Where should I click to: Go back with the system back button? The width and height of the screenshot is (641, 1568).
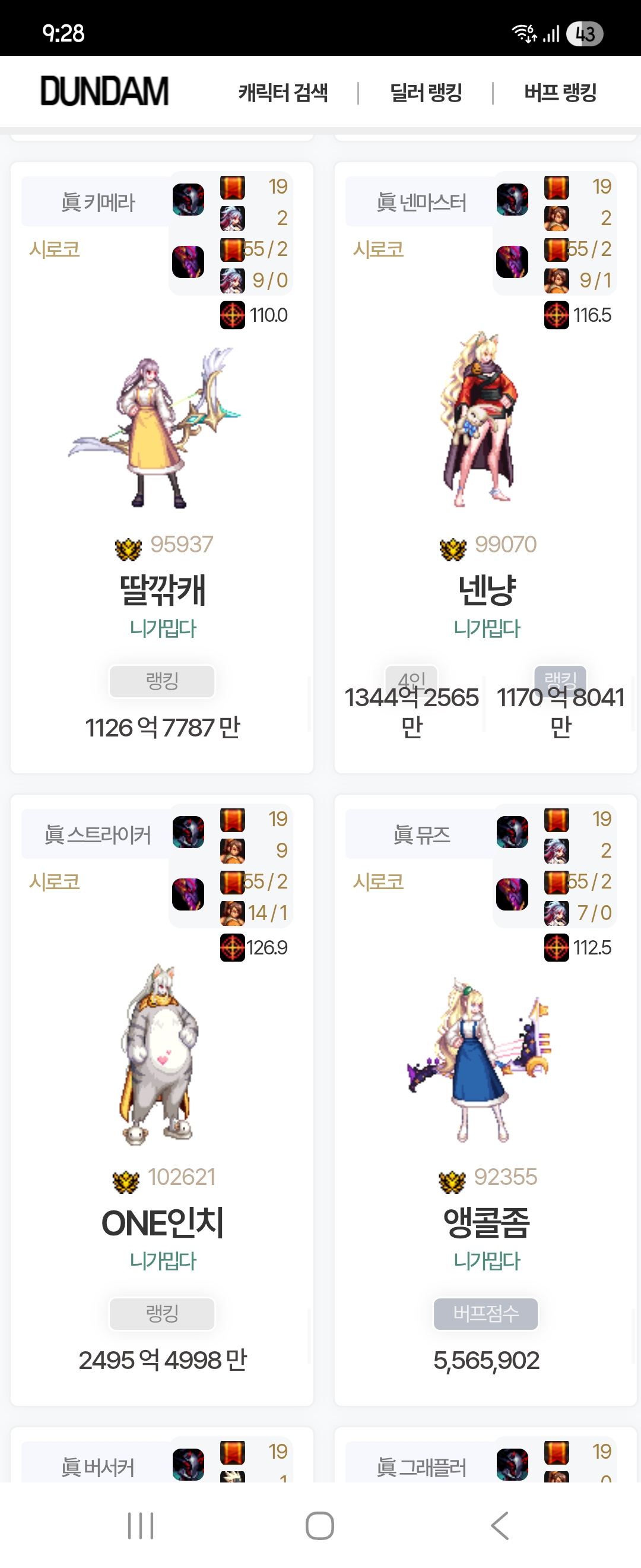(x=499, y=1526)
